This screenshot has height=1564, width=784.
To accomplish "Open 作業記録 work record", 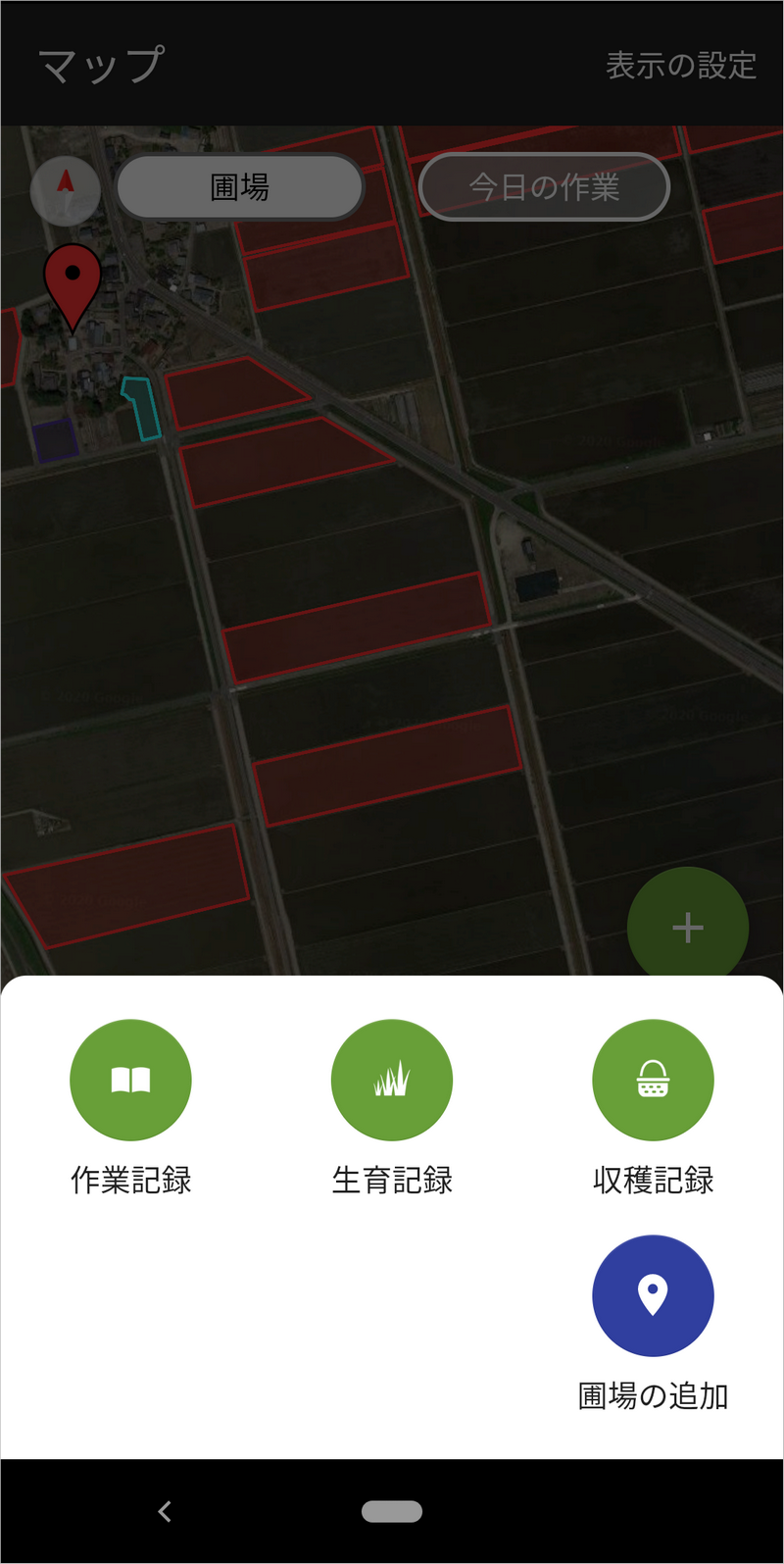I will 130,1080.
